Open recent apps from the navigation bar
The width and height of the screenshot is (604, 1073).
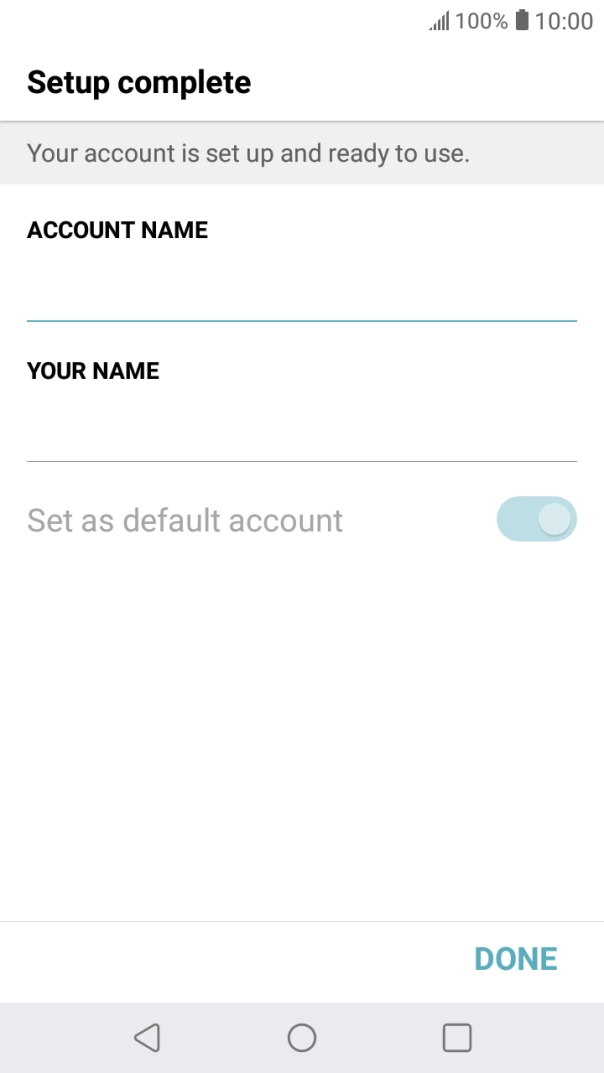pyautogui.click(x=456, y=1037)
